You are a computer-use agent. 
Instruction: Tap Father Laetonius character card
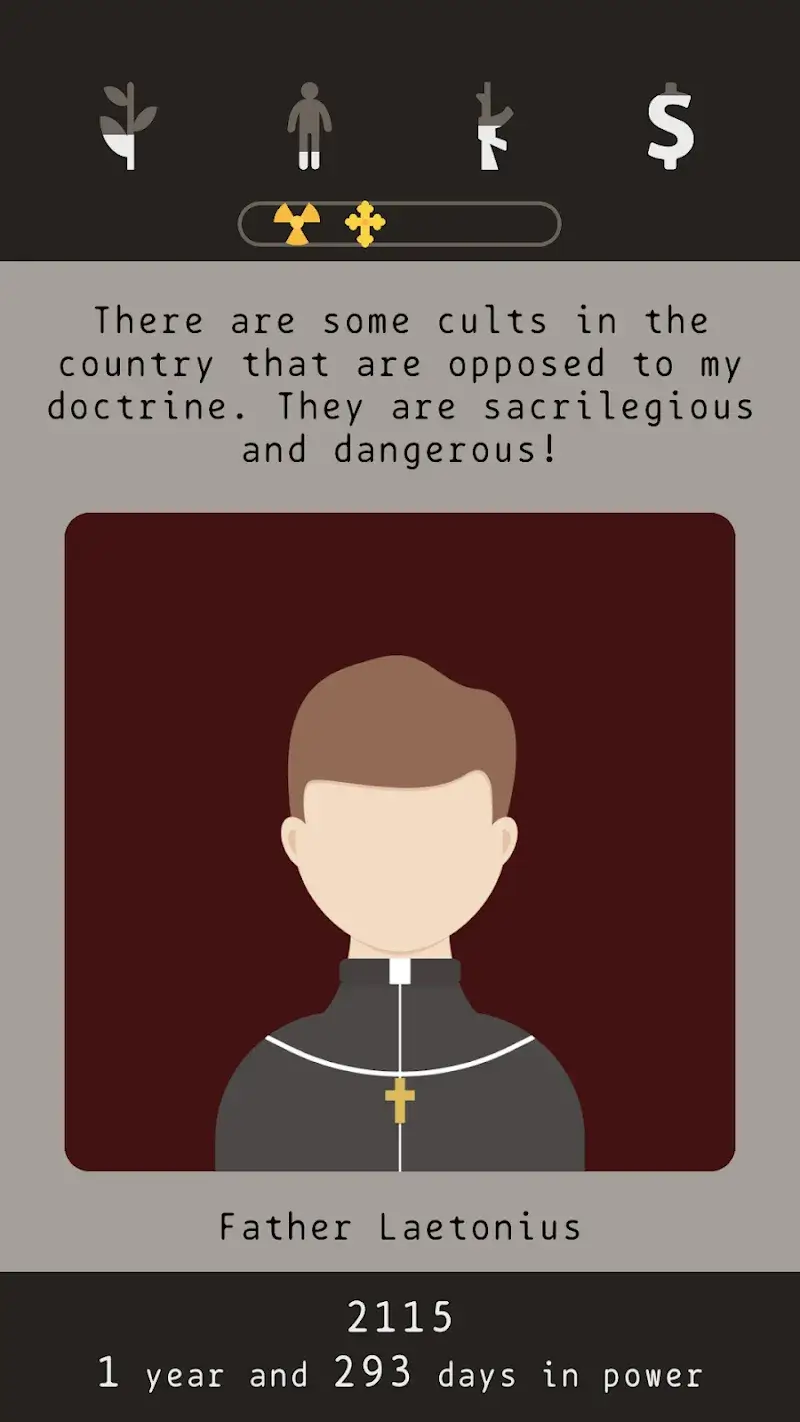(400, 841)
